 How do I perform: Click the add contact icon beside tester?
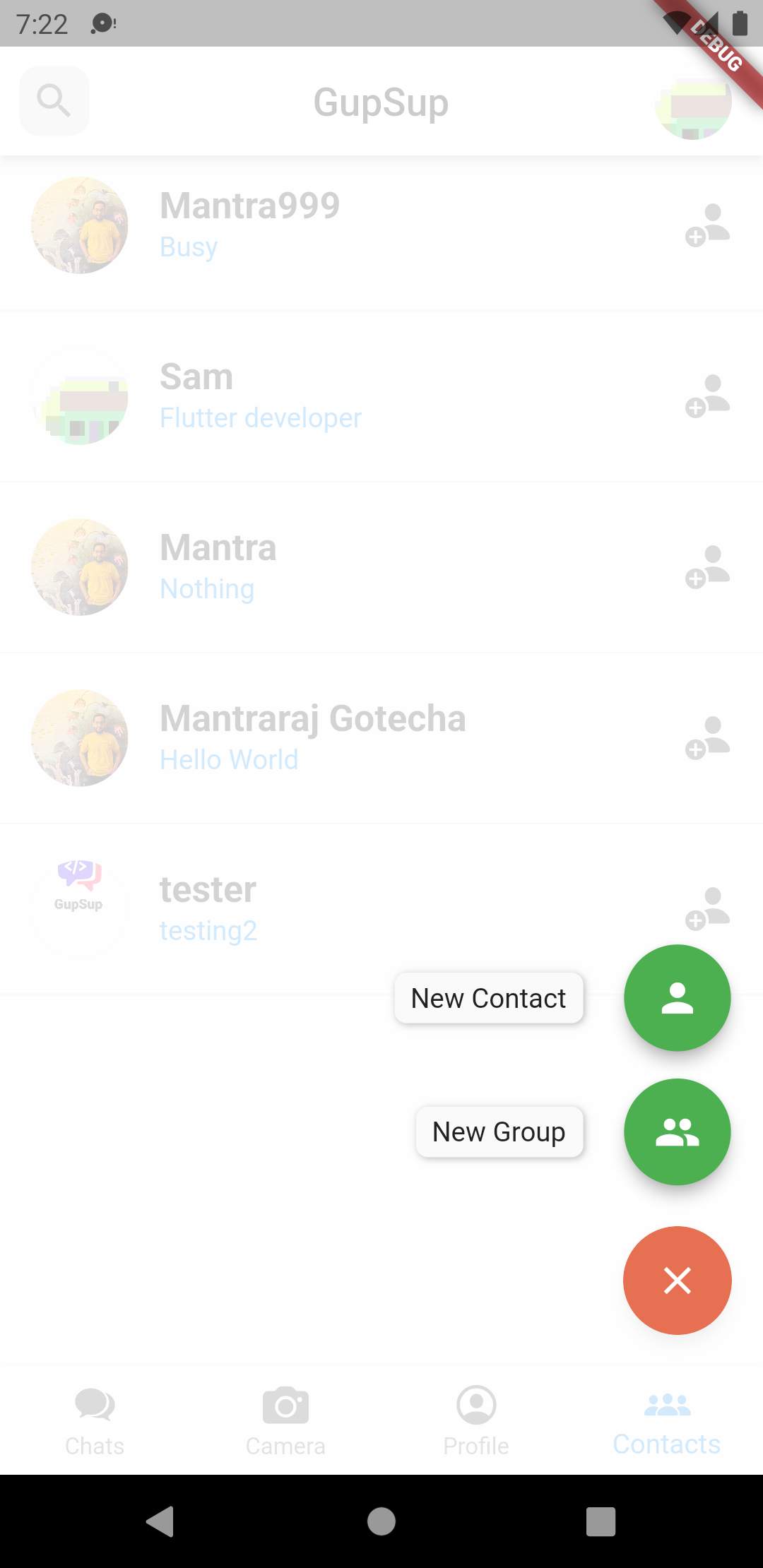pos(707,910)
